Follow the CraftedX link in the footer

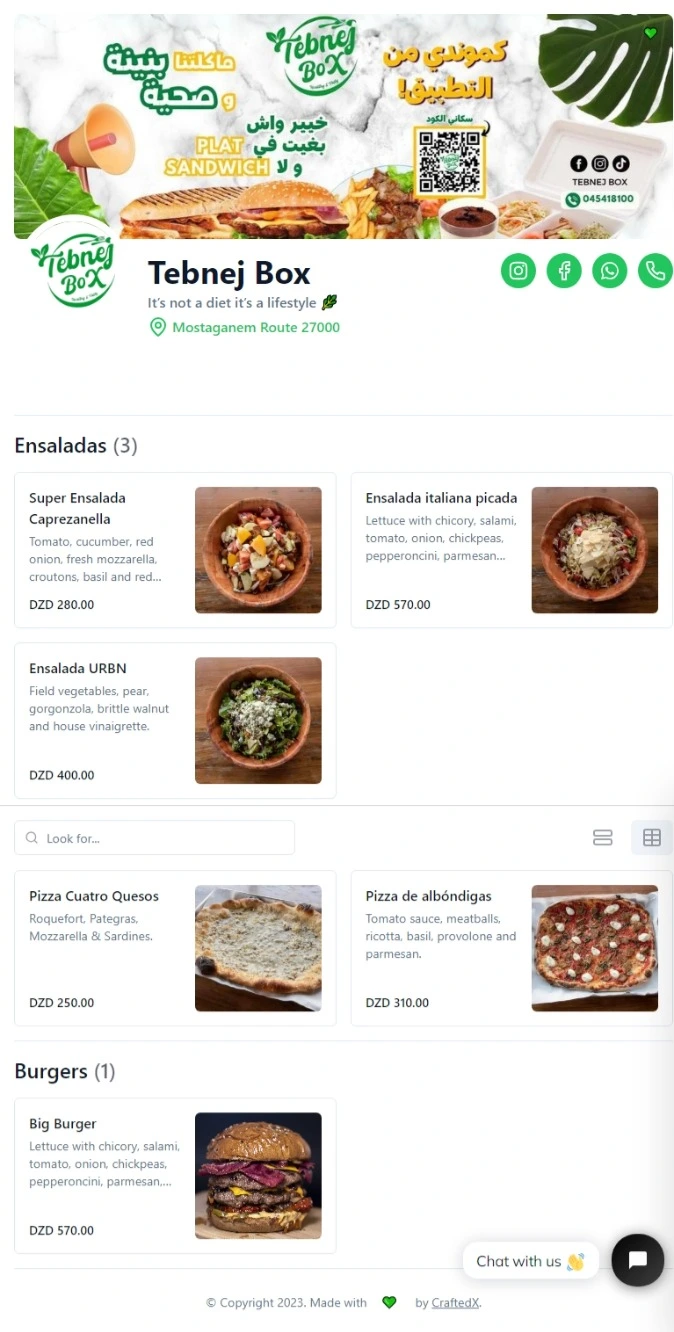(x=455, y=1303)
